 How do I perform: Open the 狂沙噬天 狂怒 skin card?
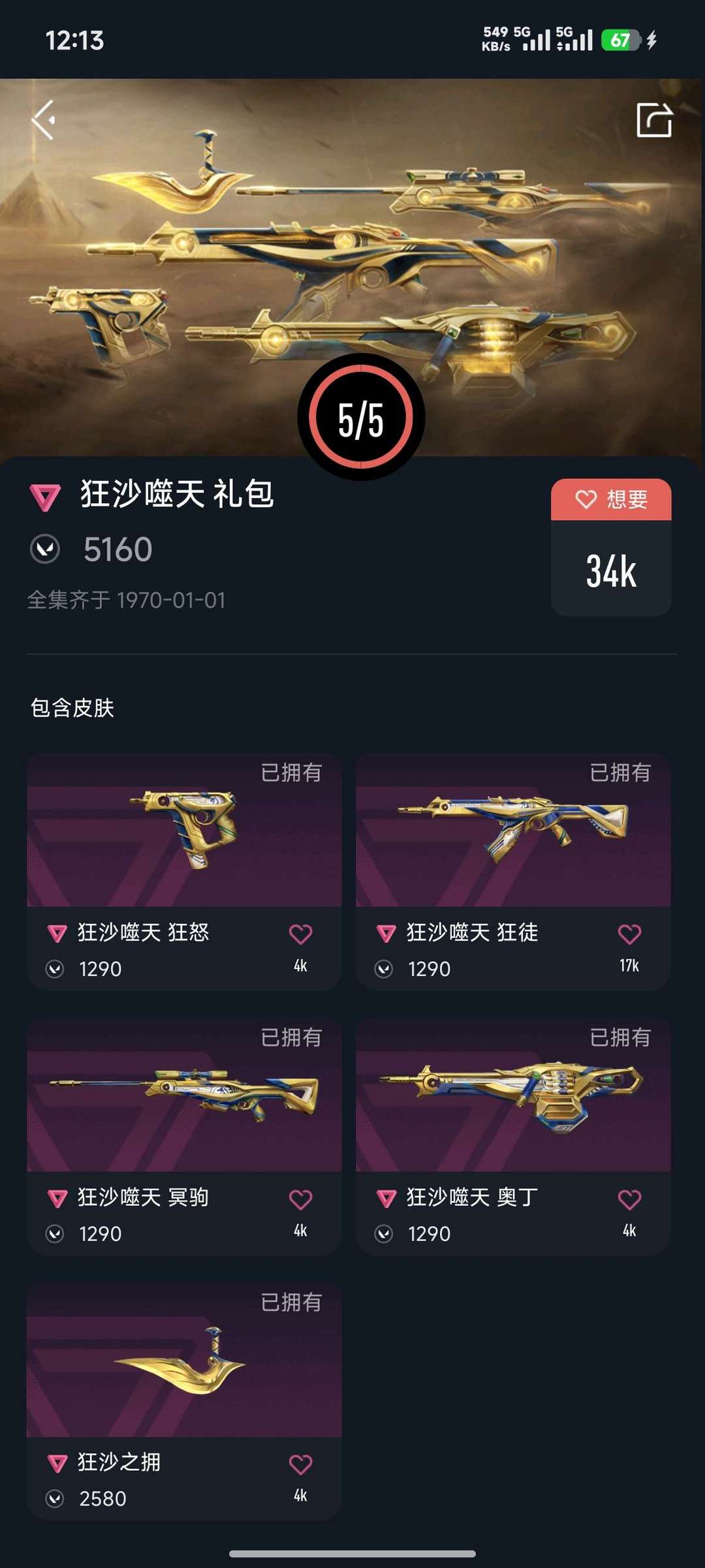click(184, 872)
